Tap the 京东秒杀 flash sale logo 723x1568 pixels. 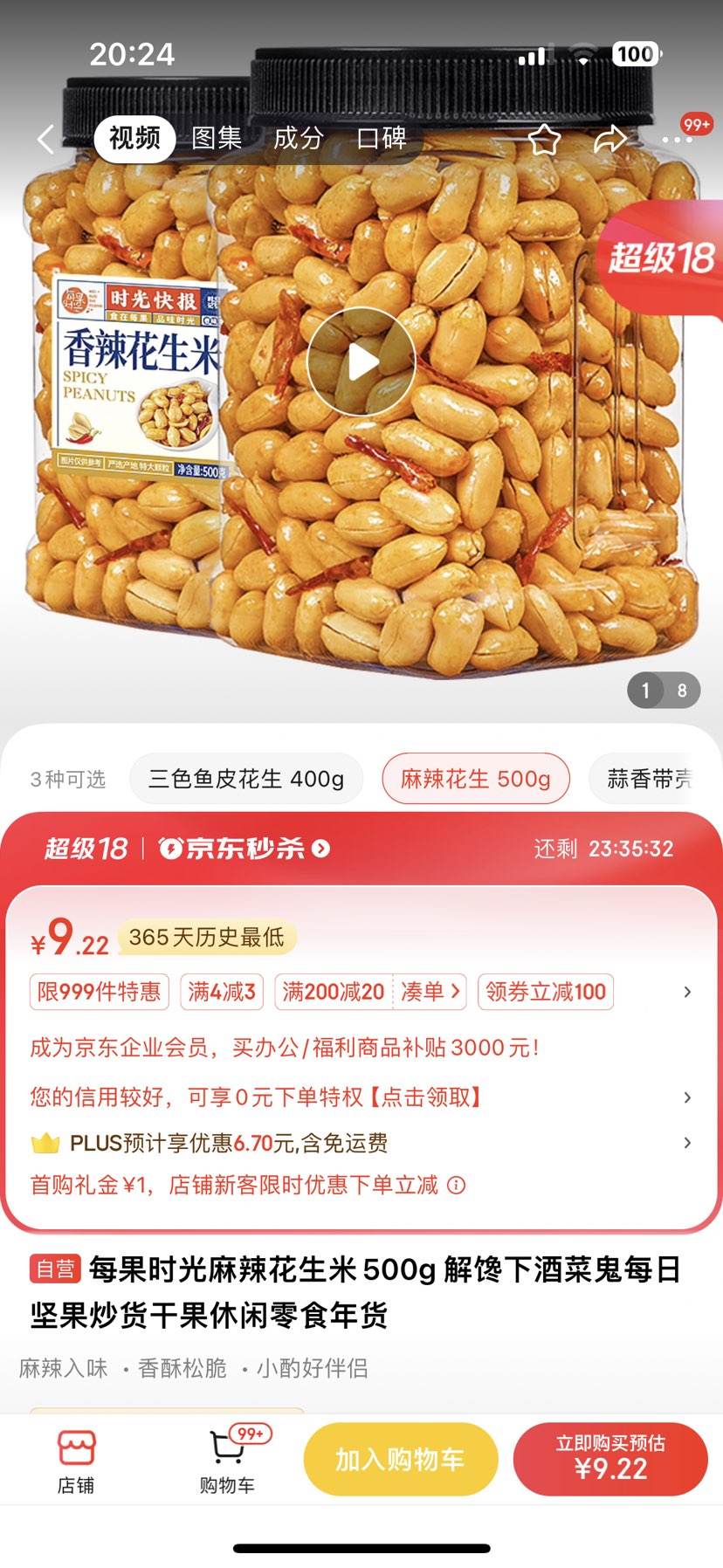coord(239,848)
